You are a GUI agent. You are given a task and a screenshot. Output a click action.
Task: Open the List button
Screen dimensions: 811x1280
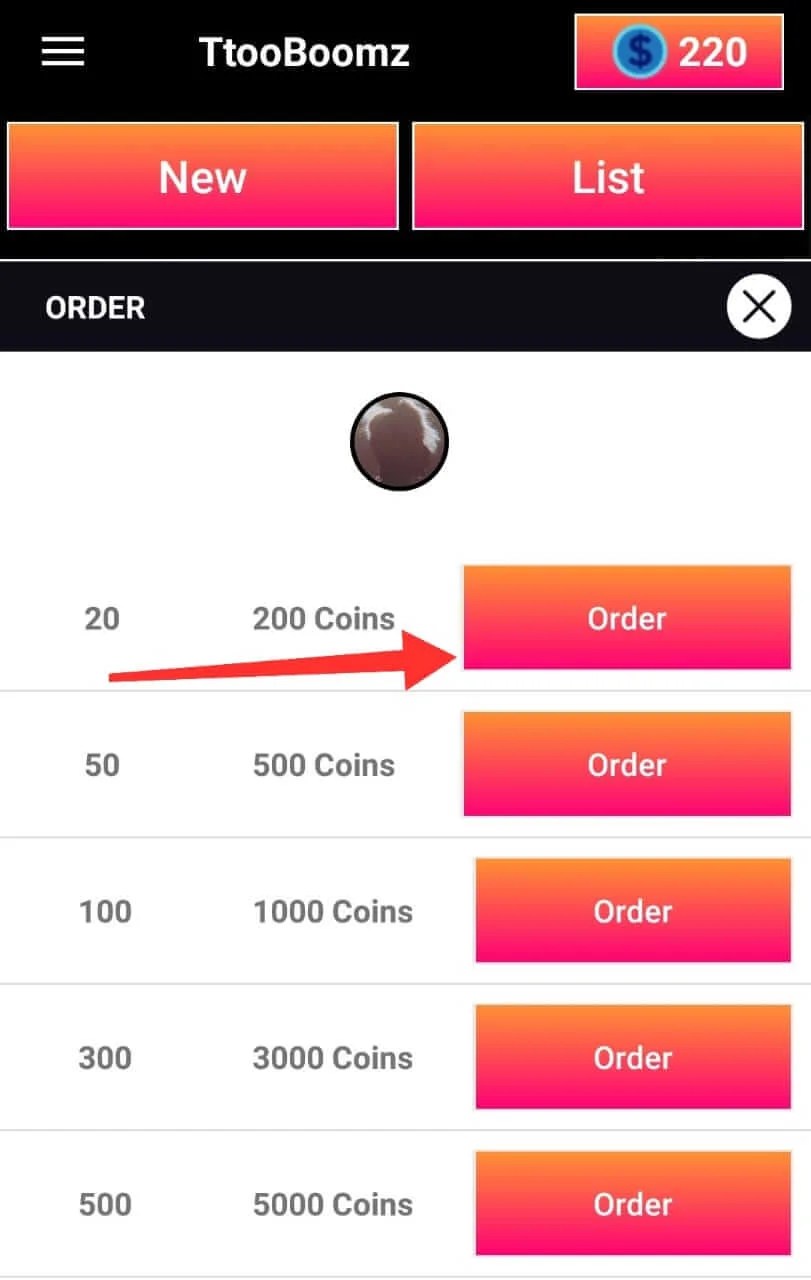tap(608, 177)
